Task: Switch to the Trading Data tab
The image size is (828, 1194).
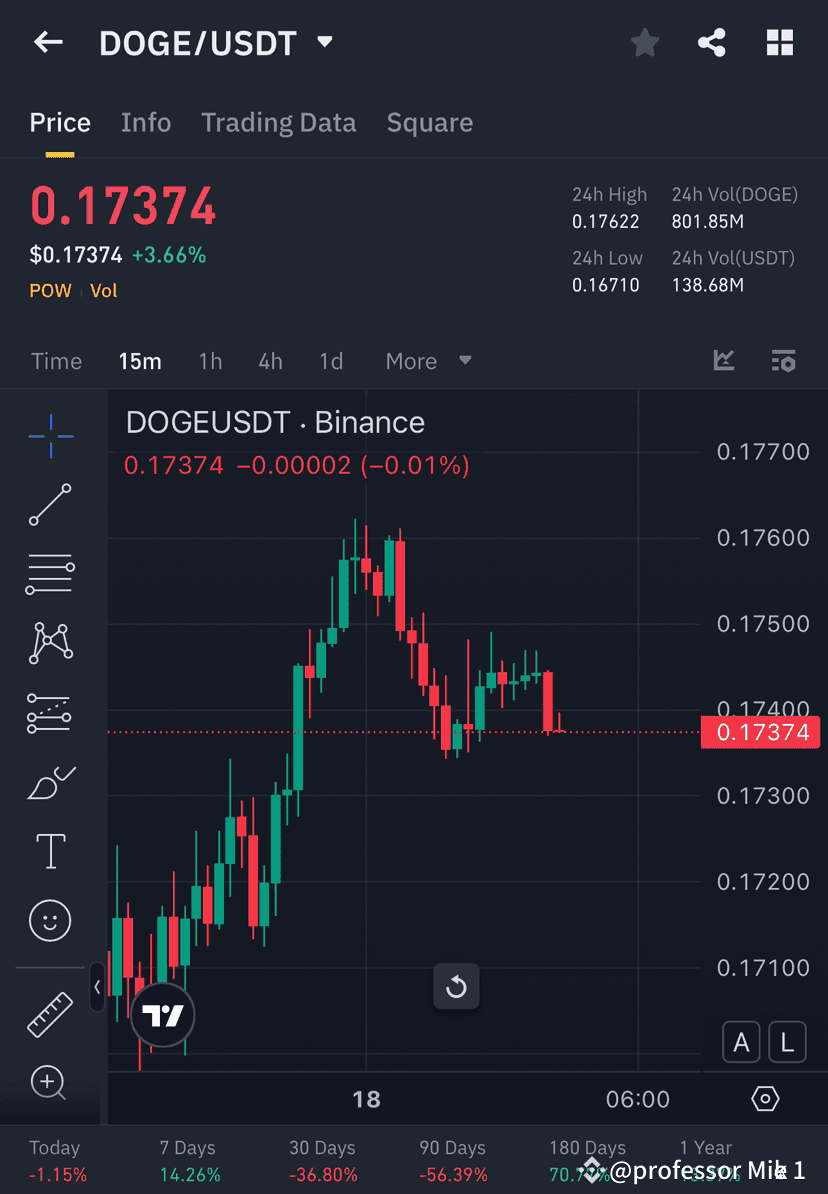Action: 278,122
